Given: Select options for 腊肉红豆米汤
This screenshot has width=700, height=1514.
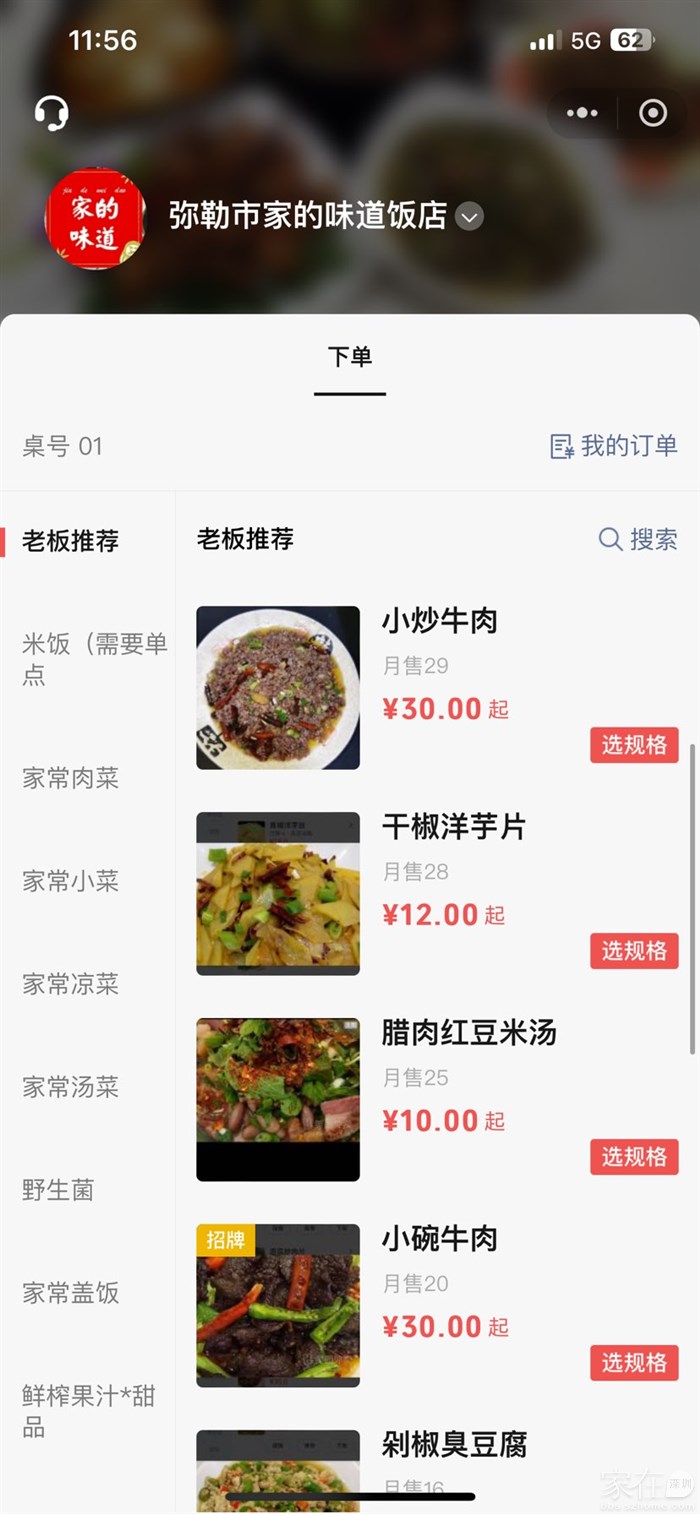Looking at the screenshot, I should (634, 1157).
